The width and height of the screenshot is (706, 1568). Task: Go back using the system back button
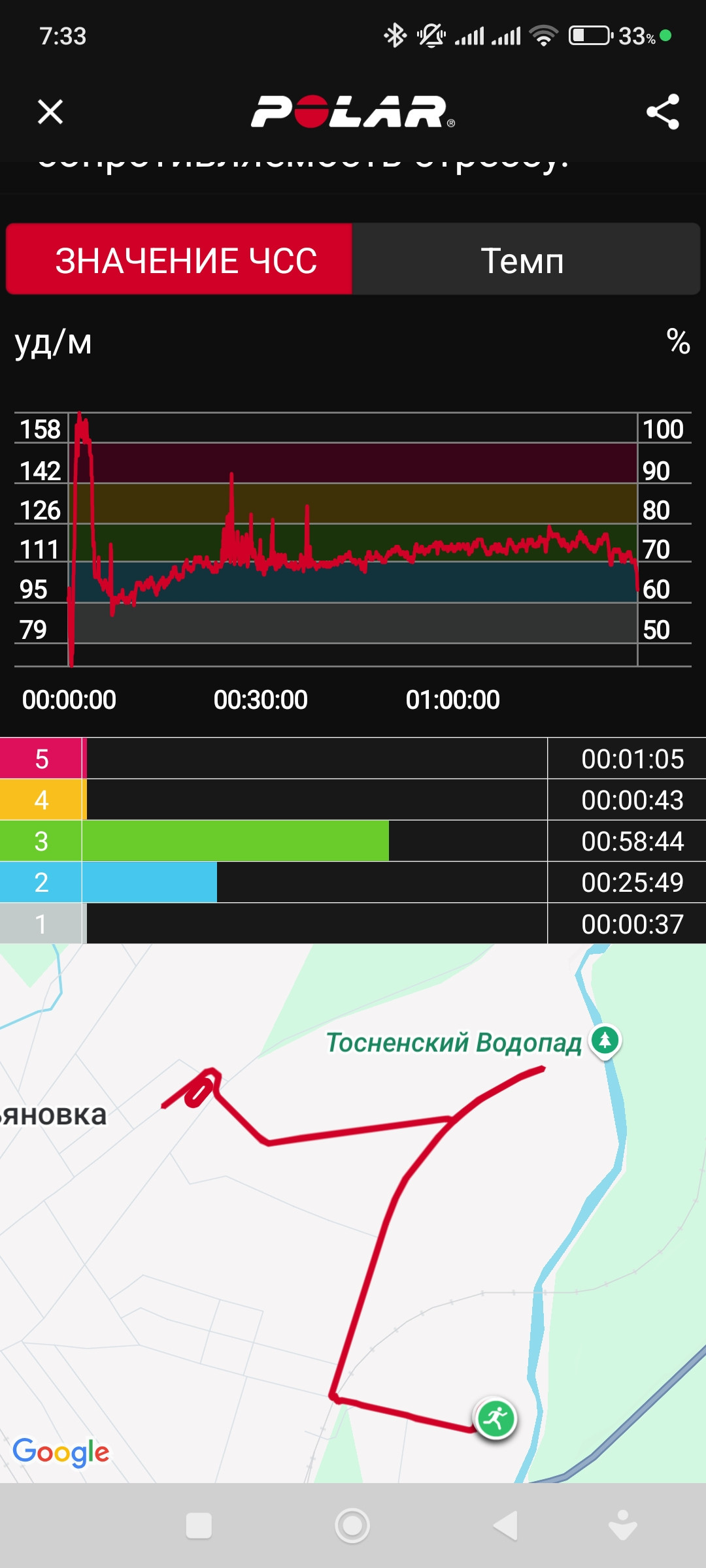[505, 1526]
